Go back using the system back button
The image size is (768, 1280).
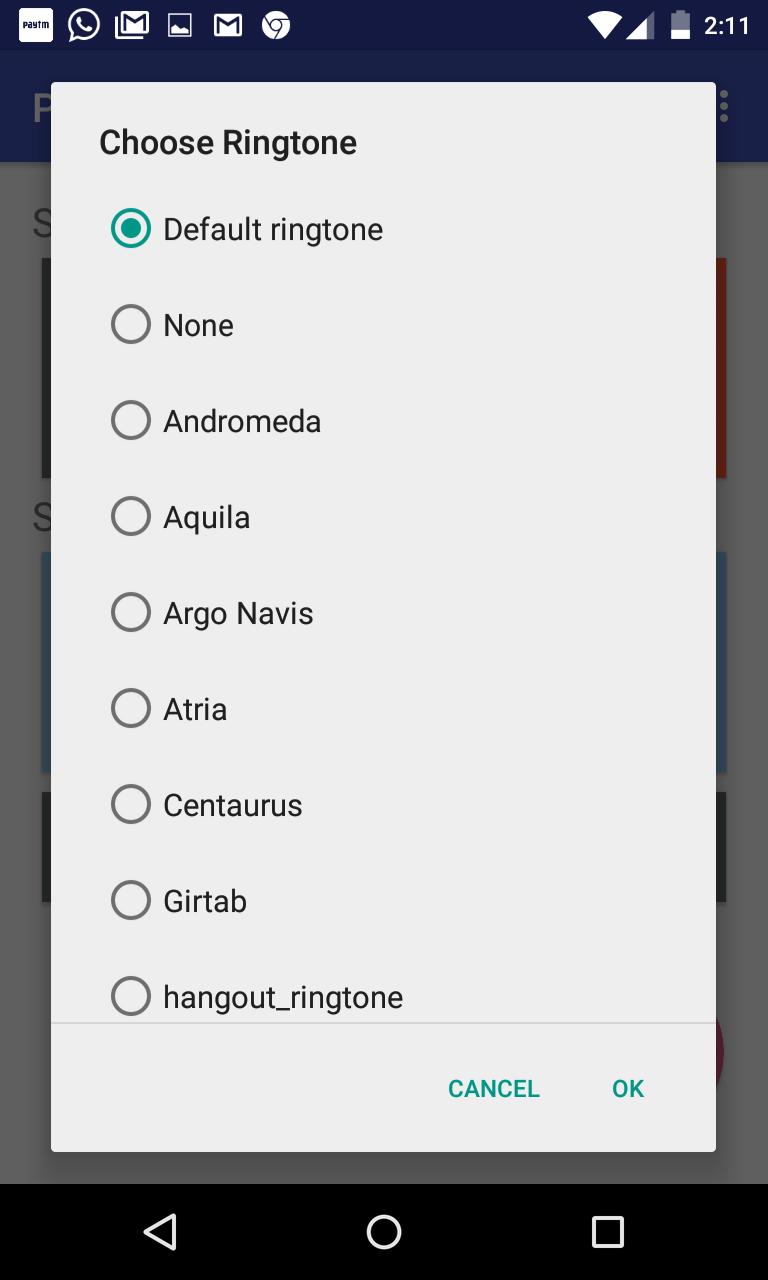tap(160, 1232)
